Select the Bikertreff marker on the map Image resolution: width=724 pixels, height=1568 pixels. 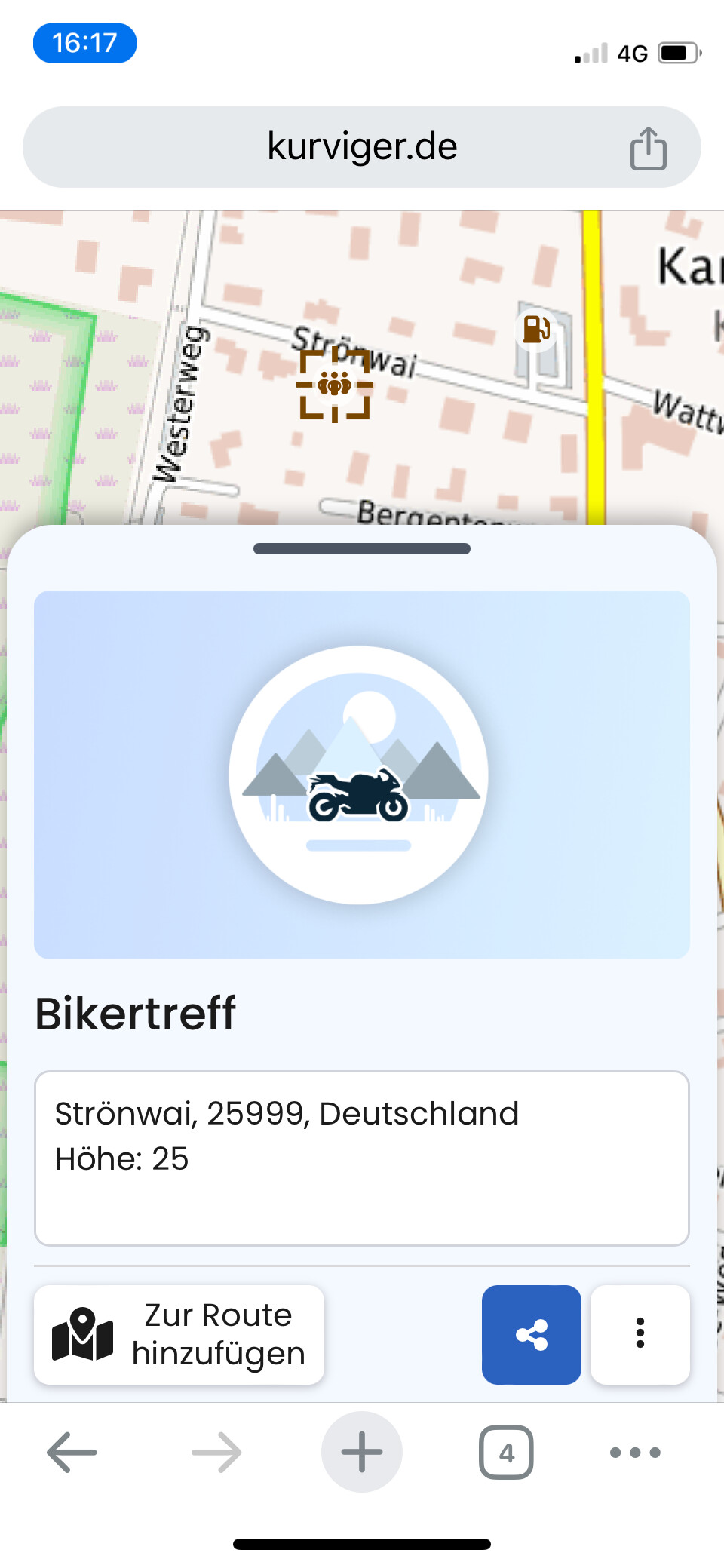(x=335, y=385)
